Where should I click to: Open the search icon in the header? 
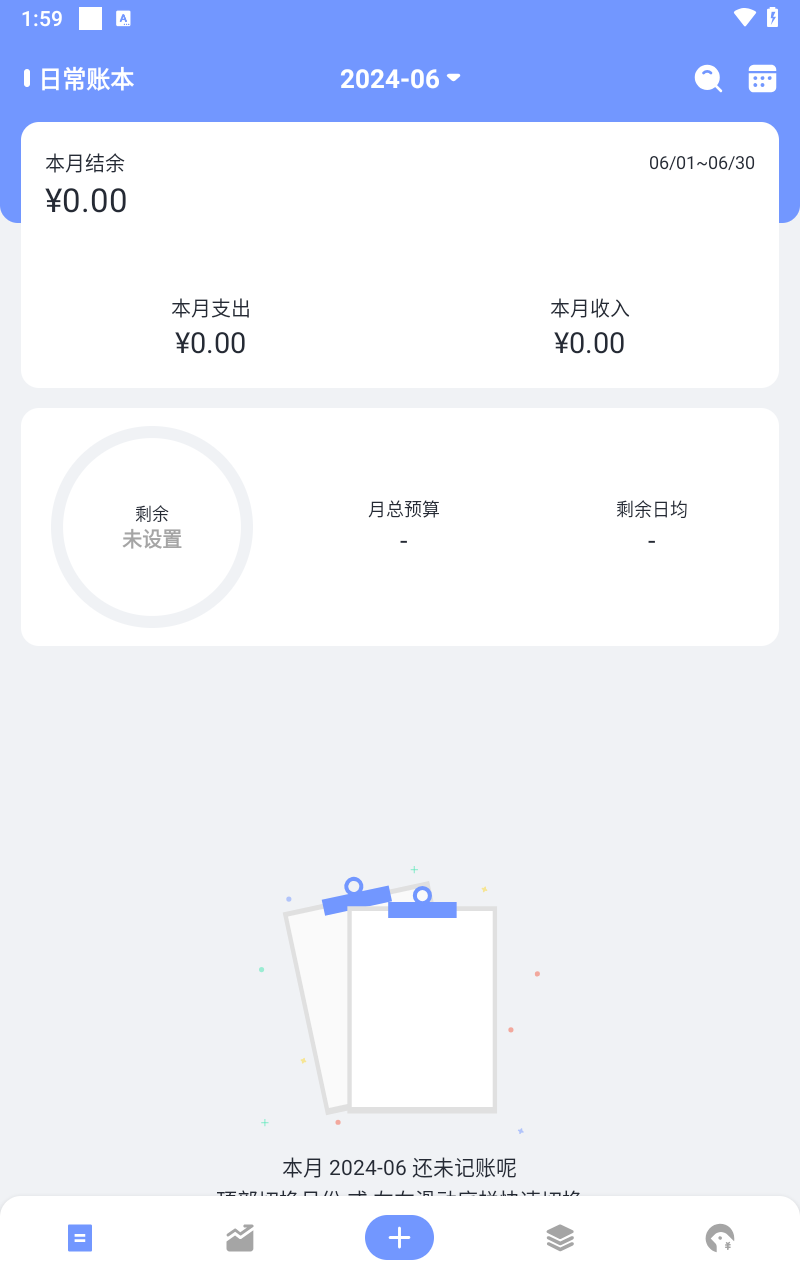pyautogui.click(x=708, y=79)
